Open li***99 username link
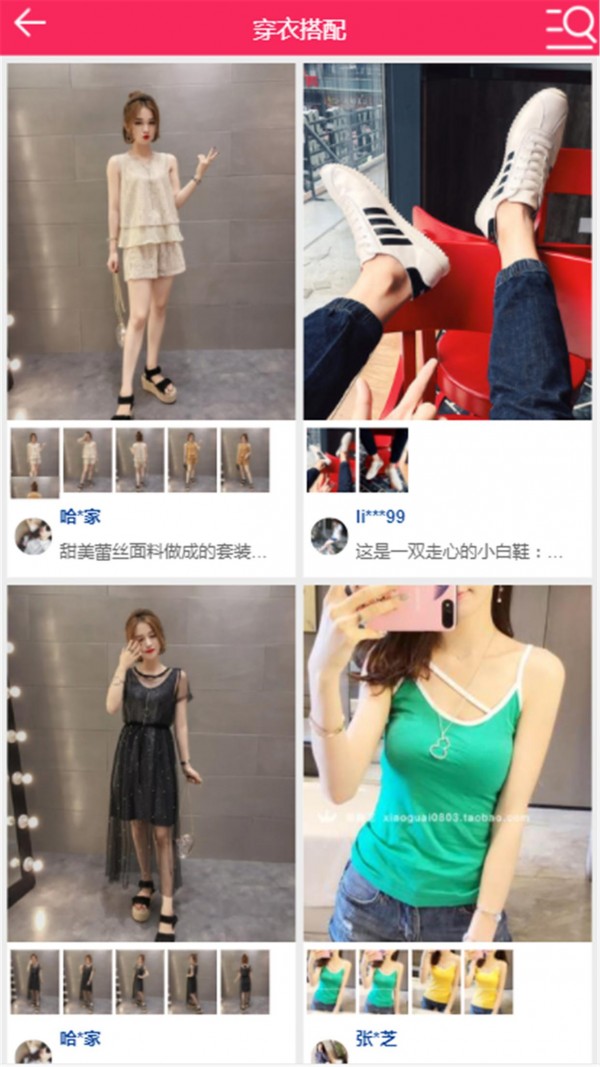 click(x=379, y=517)
